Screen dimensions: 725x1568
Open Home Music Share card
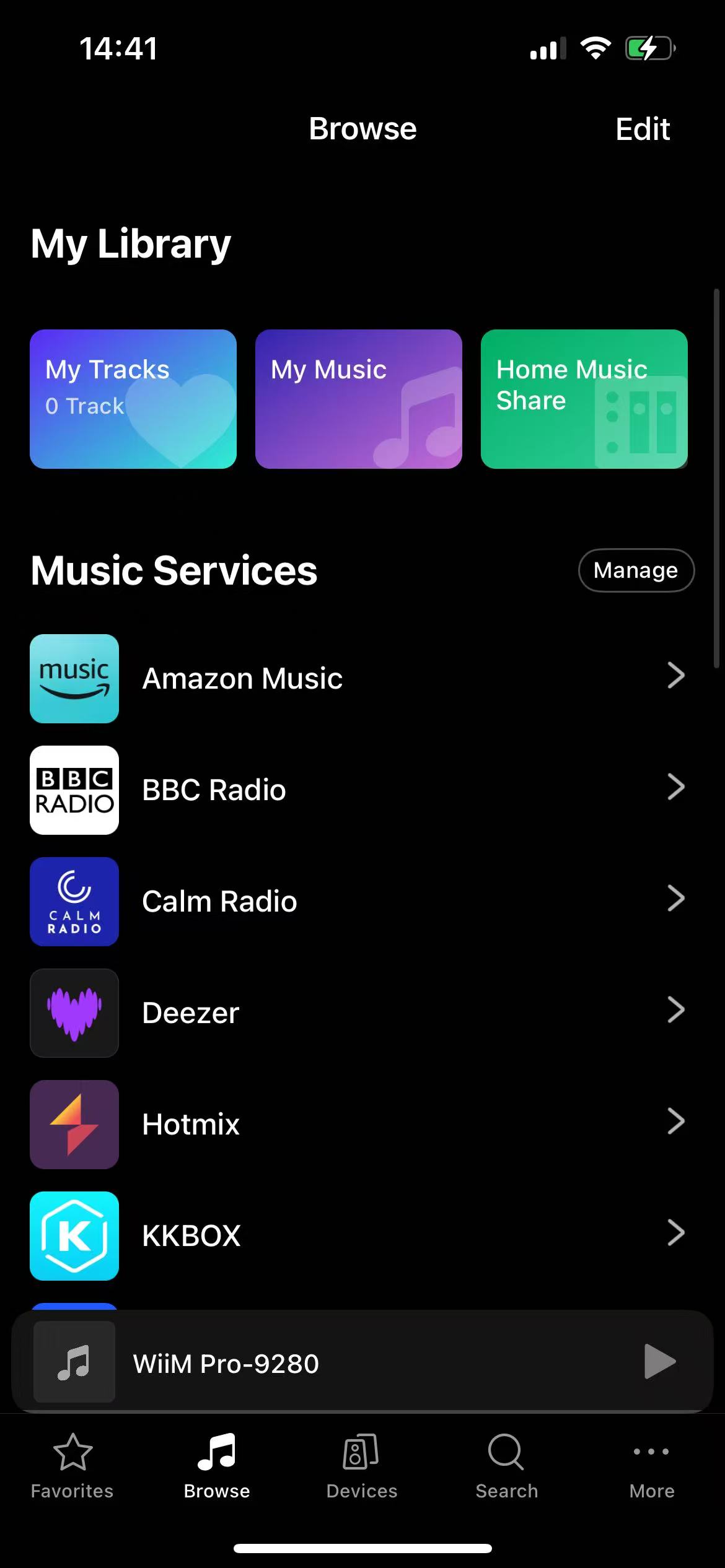click(584, 399)
